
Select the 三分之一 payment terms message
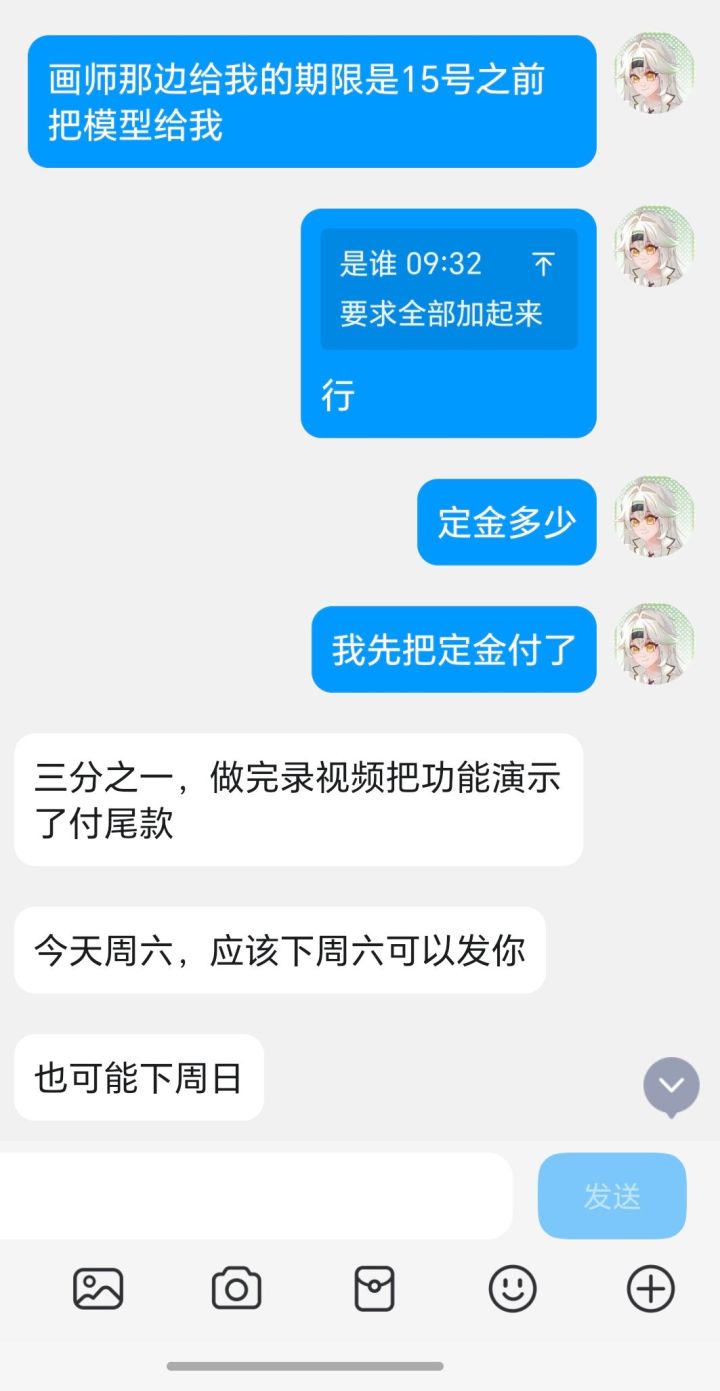(x=297, y=798)
